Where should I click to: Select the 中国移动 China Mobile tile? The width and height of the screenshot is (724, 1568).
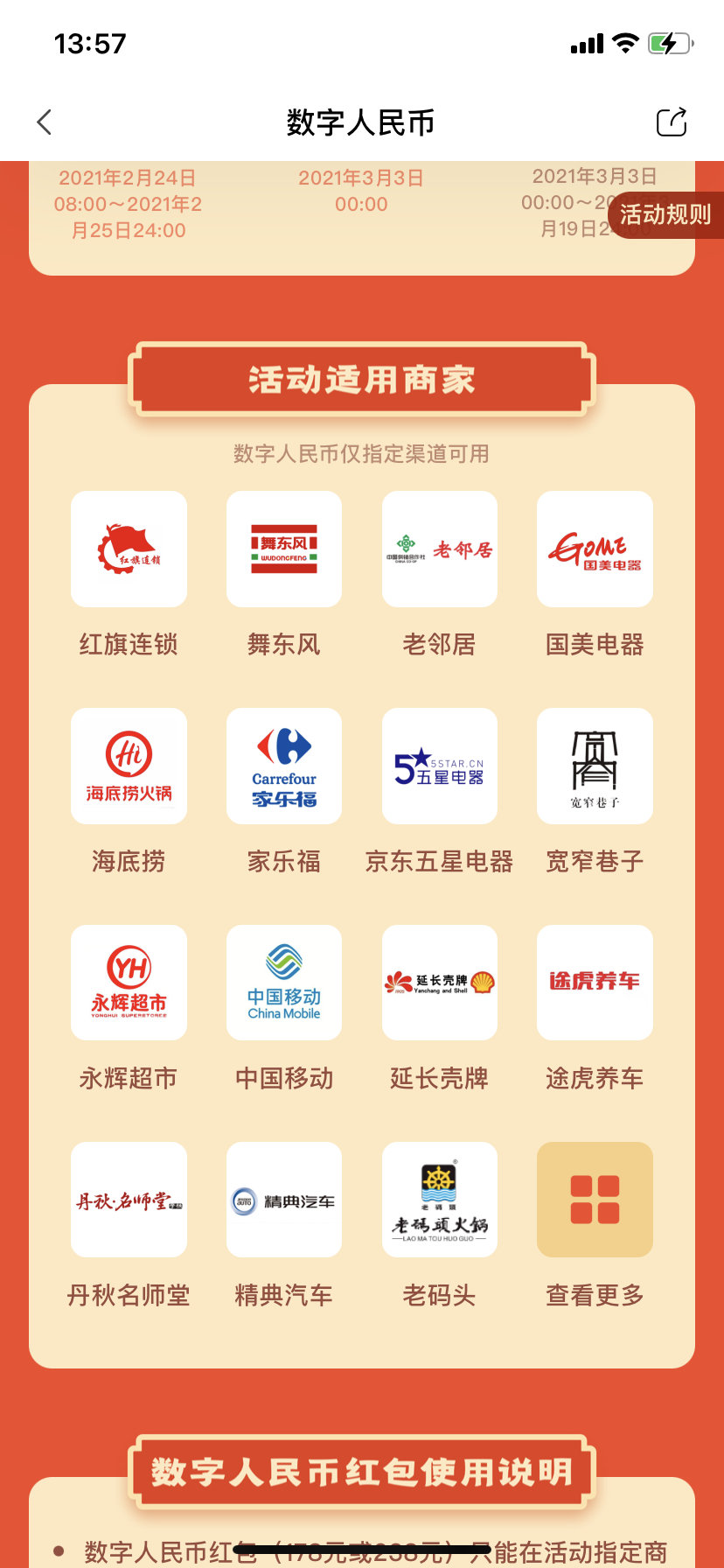coord(284,983)
